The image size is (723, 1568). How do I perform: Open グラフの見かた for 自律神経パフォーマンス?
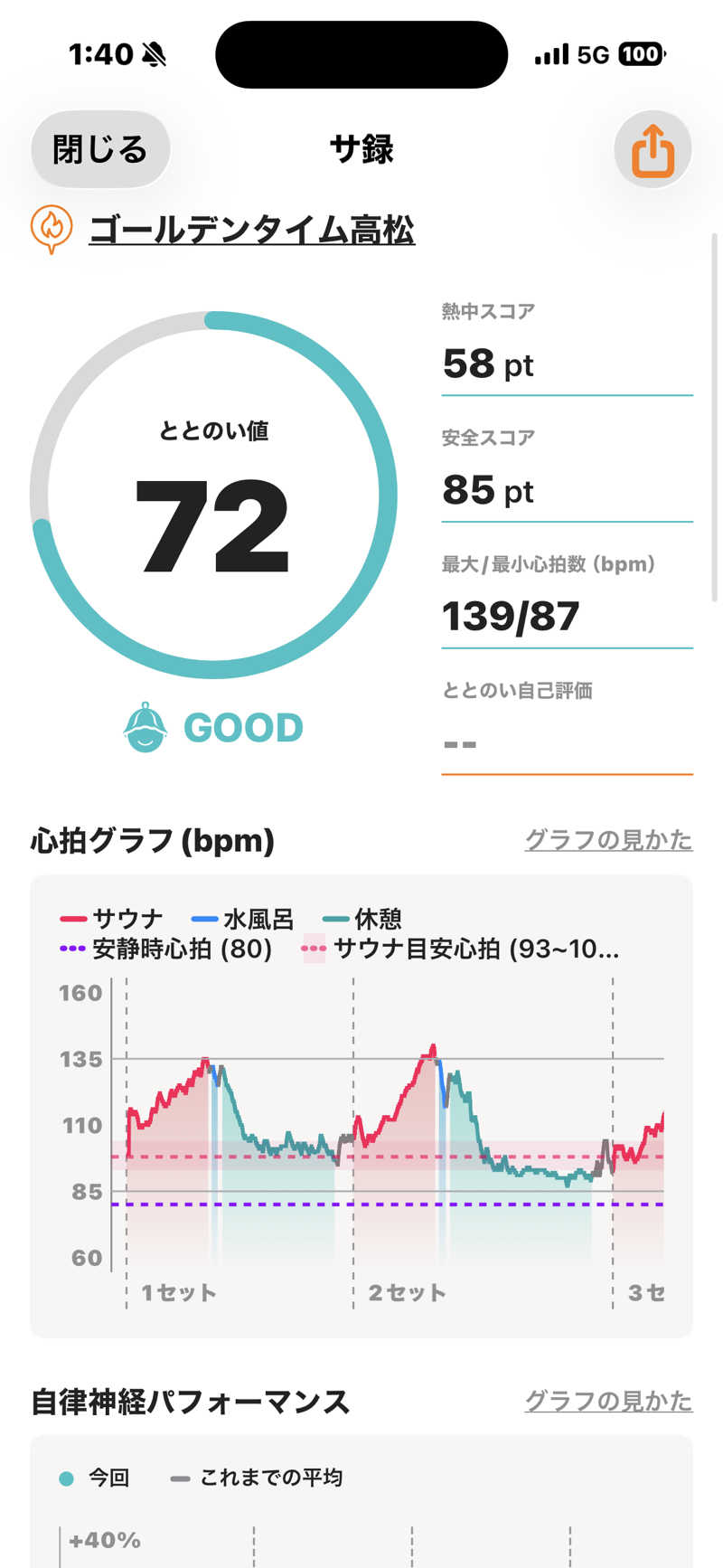(x=608, y=1401)
